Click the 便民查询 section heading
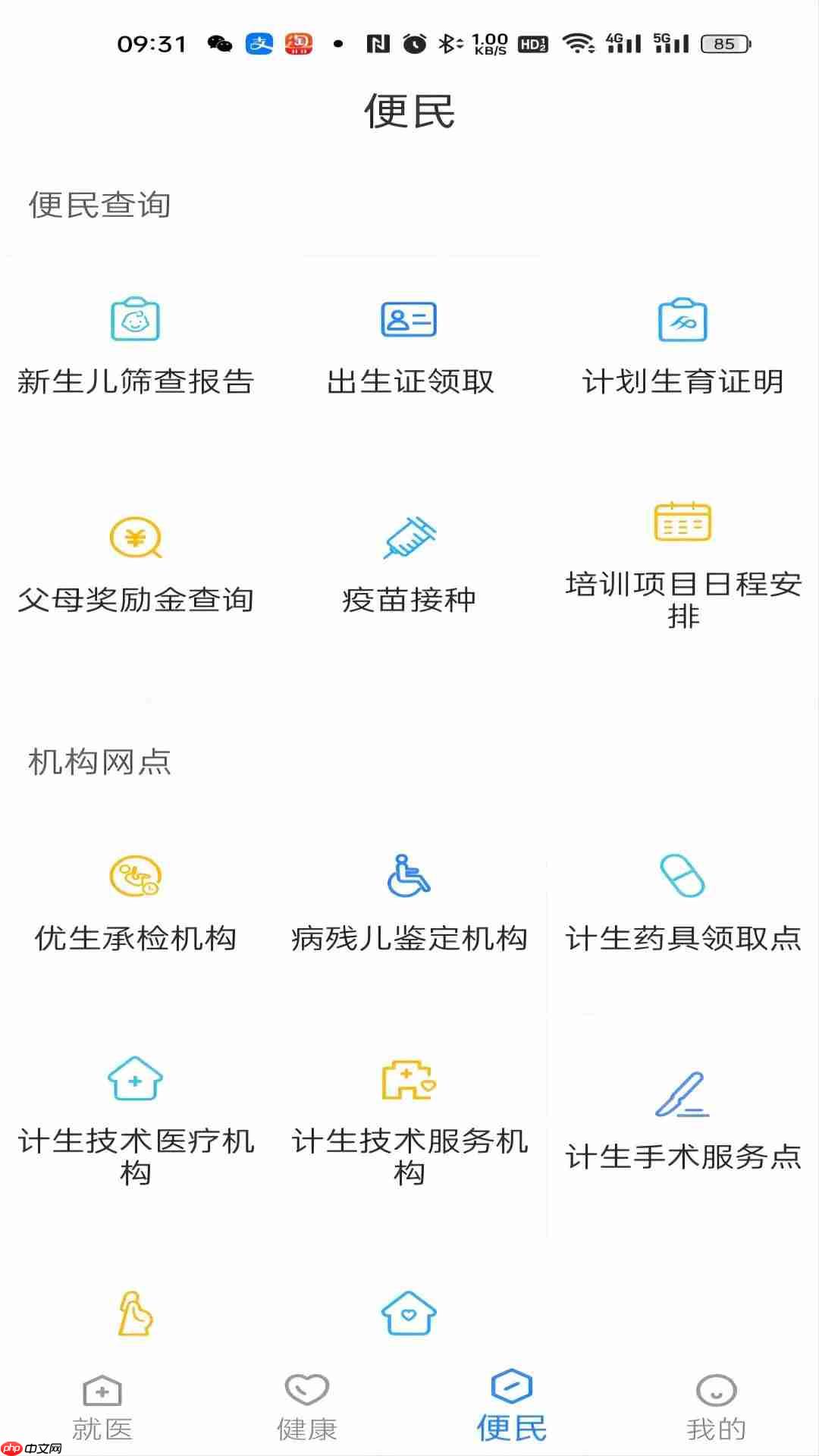 (x=99, y=202)
